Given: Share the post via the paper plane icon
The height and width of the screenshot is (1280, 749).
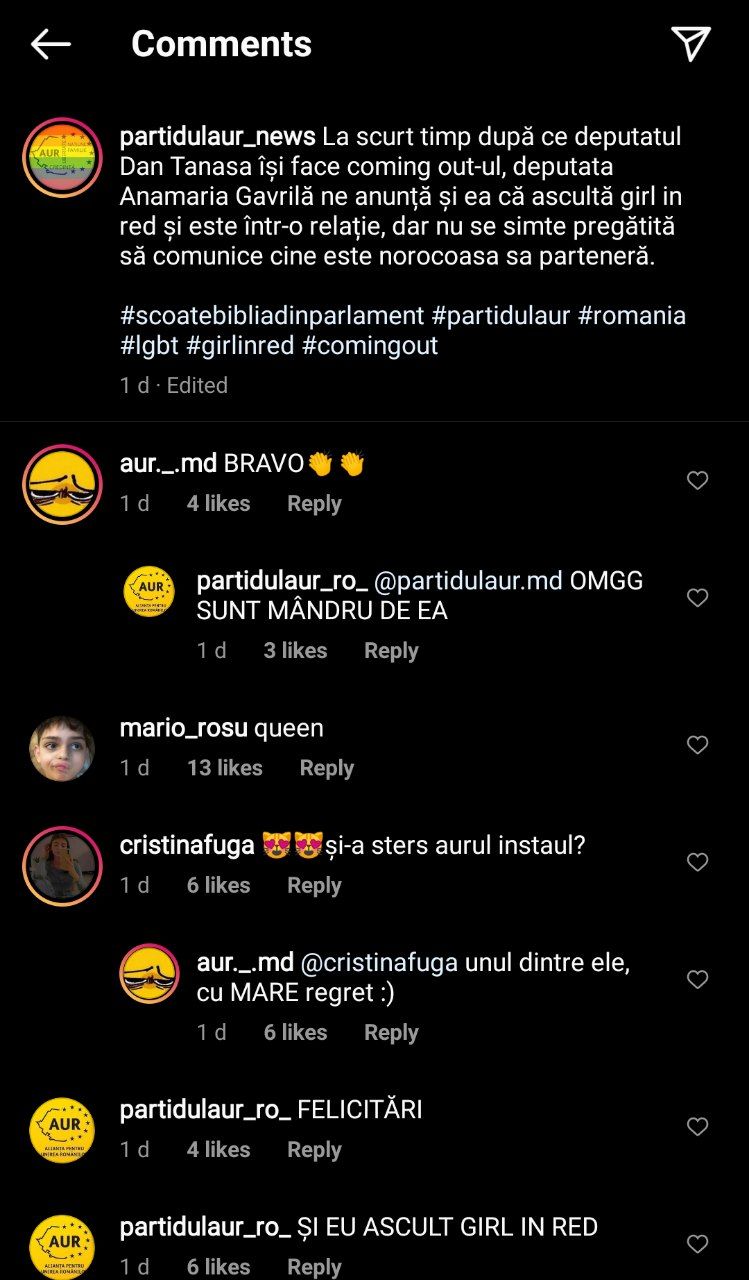Looking at the screenshot, I should (x=690, y=44).
